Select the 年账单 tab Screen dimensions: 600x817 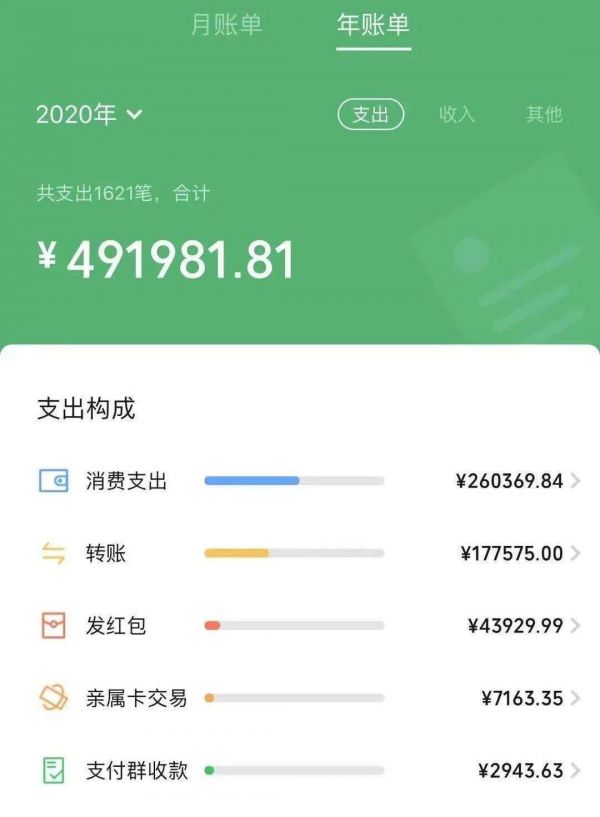click(x=373, y=25)
